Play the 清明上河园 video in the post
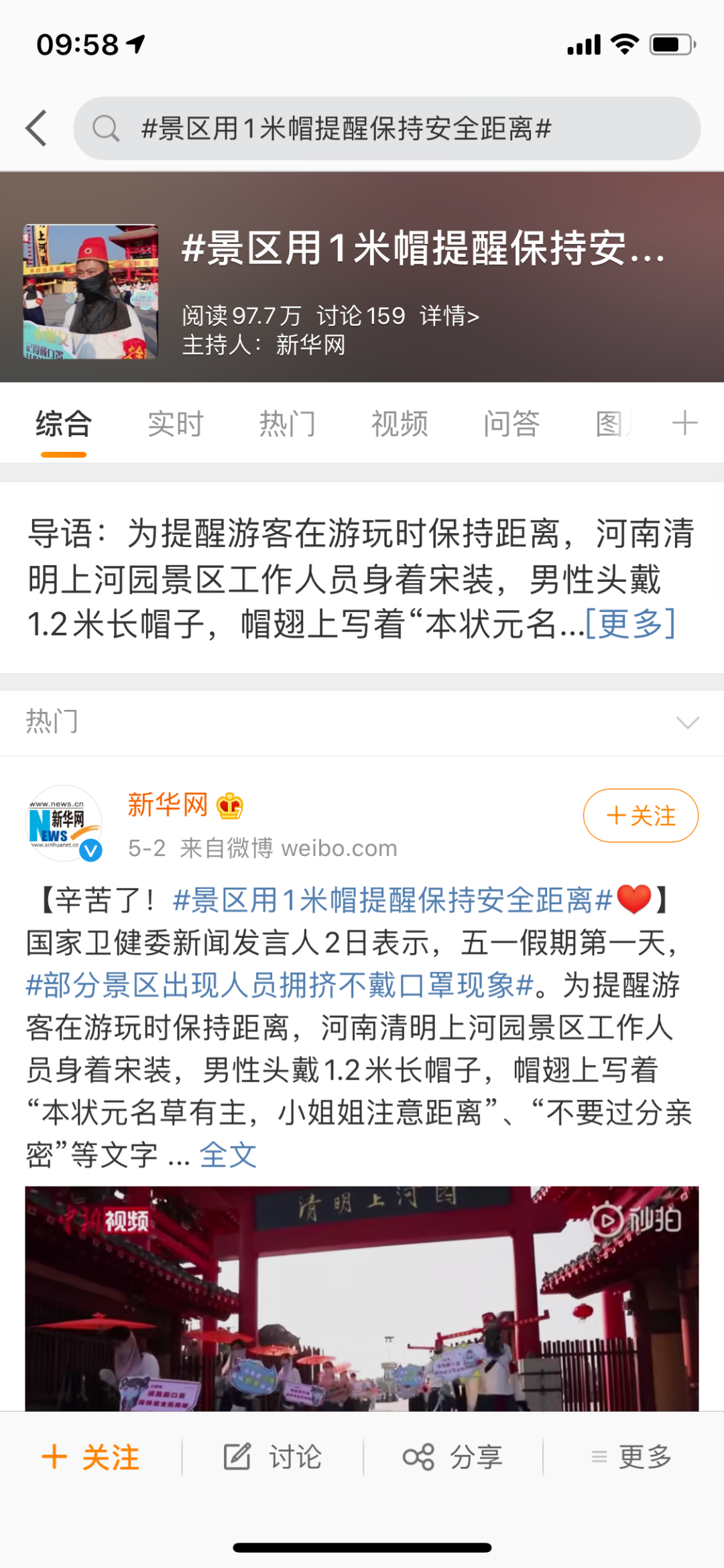724x1568 pixels. (362, 1299)
